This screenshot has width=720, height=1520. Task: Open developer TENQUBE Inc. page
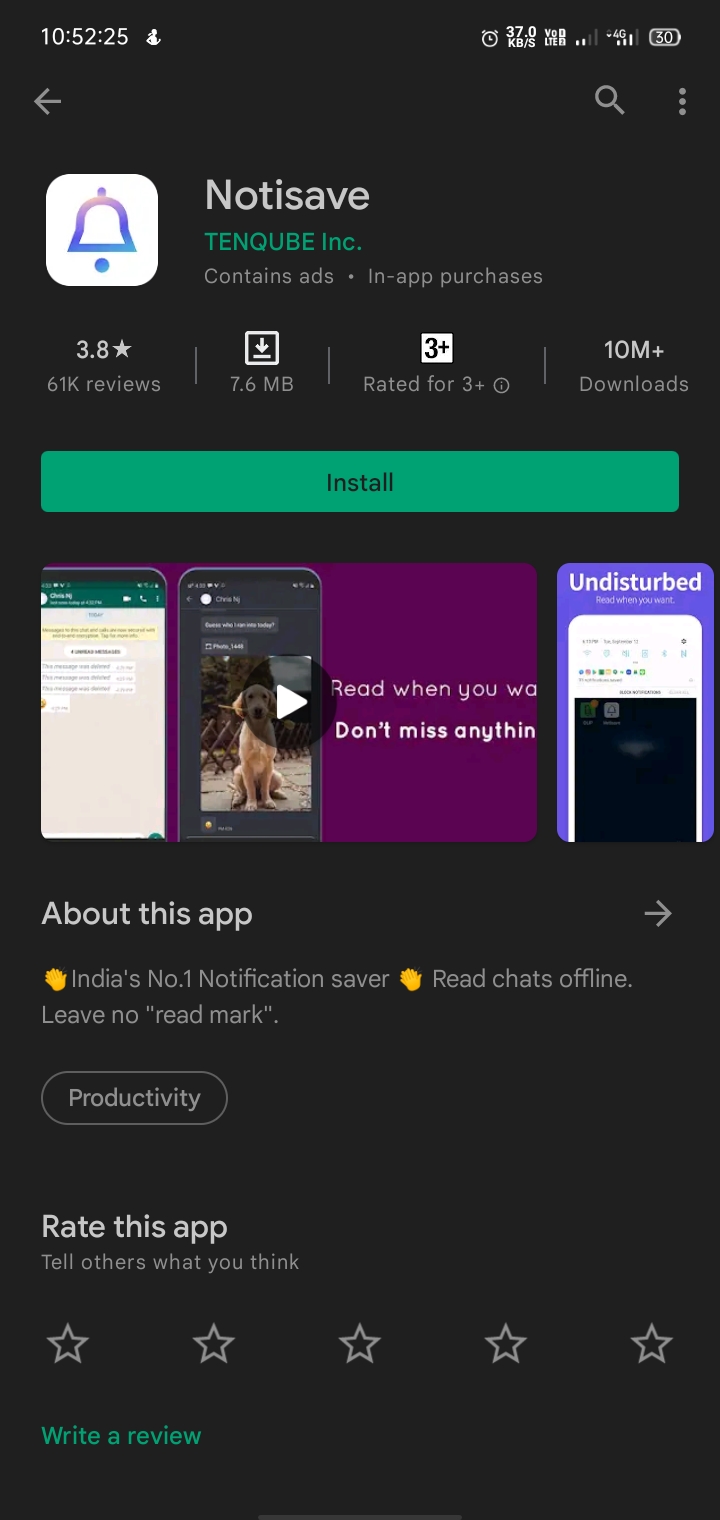pyautogui.click(x=283, y=242)
